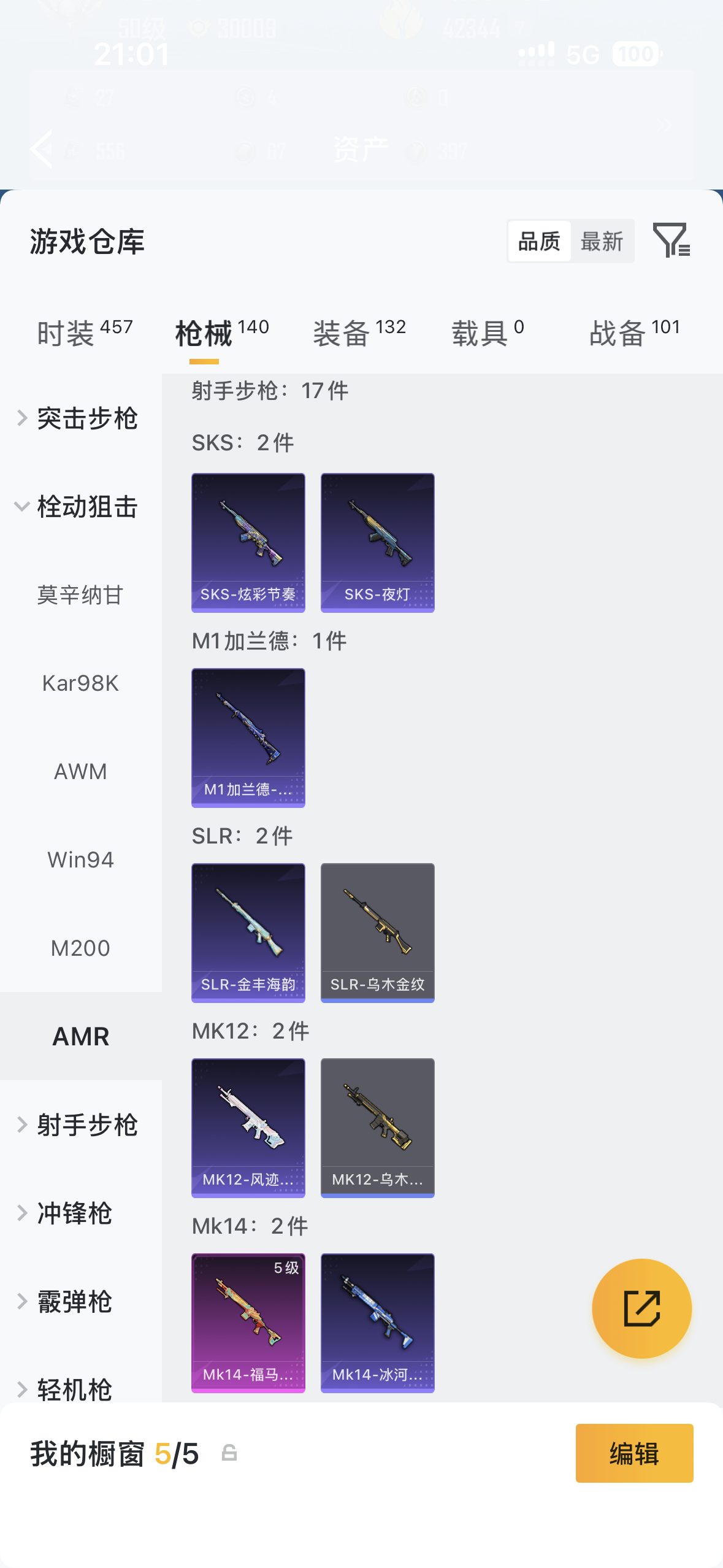The height and width of the screenshot is (1568, 723).
Task: Switch to the 时装 tab
Action: pos(85,332)
